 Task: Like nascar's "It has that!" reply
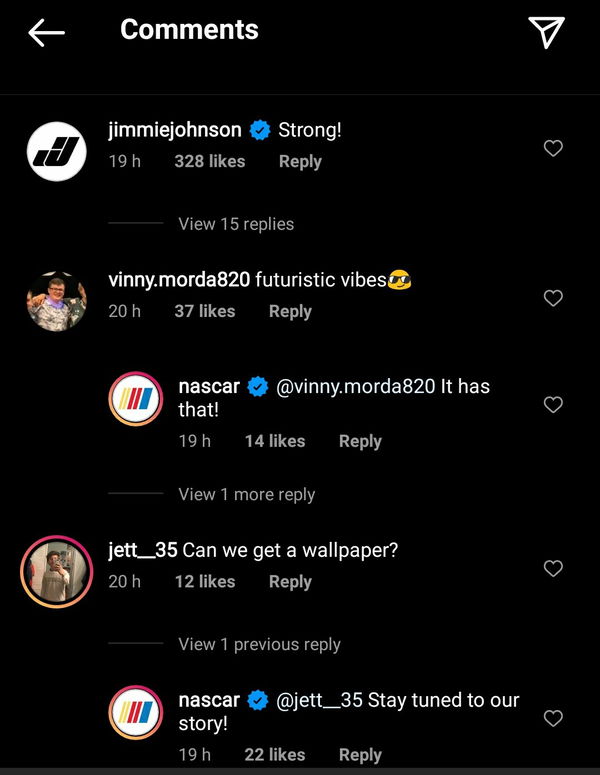(x=552, y=404)
